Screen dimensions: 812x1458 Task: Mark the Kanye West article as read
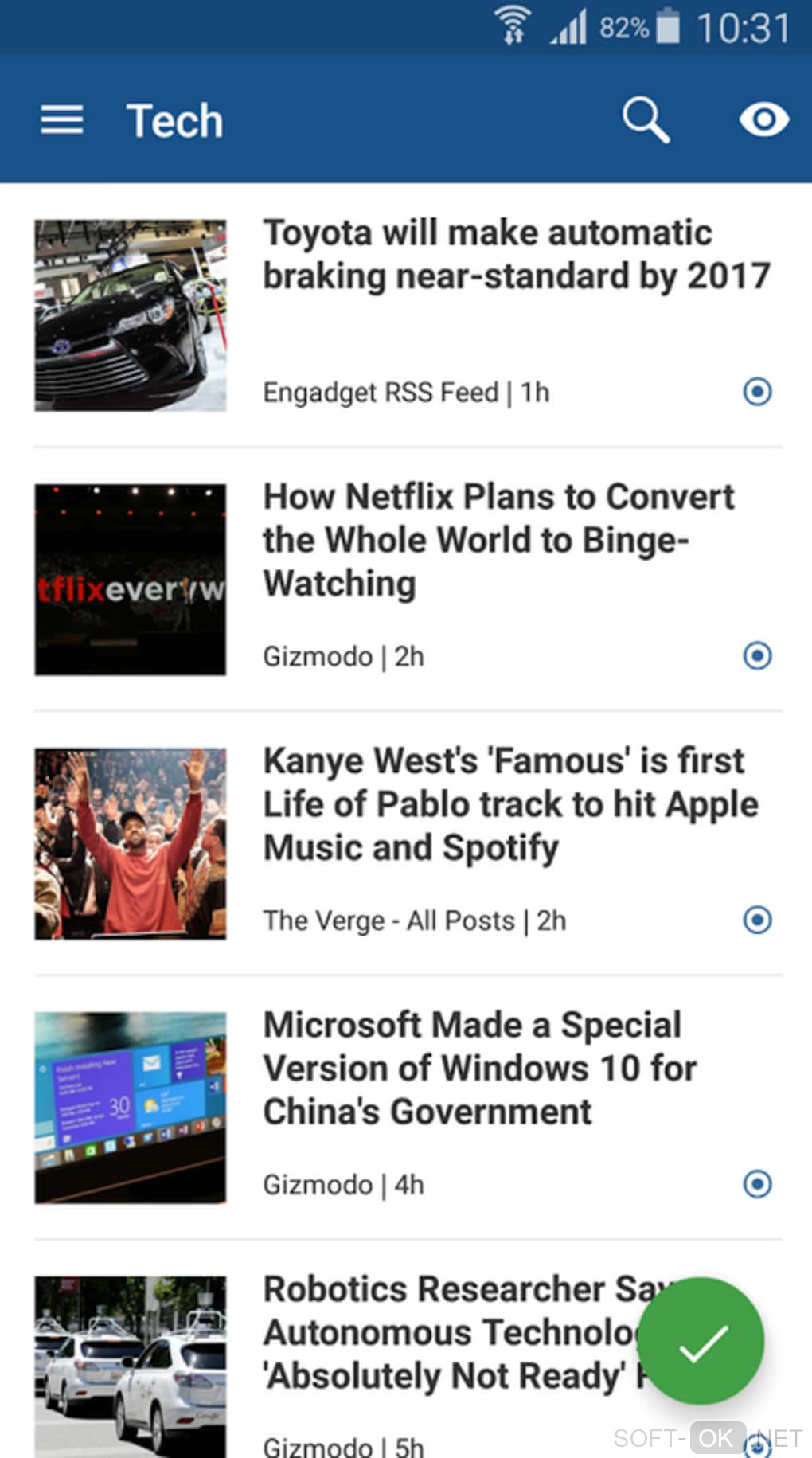(x=757, y=921)
